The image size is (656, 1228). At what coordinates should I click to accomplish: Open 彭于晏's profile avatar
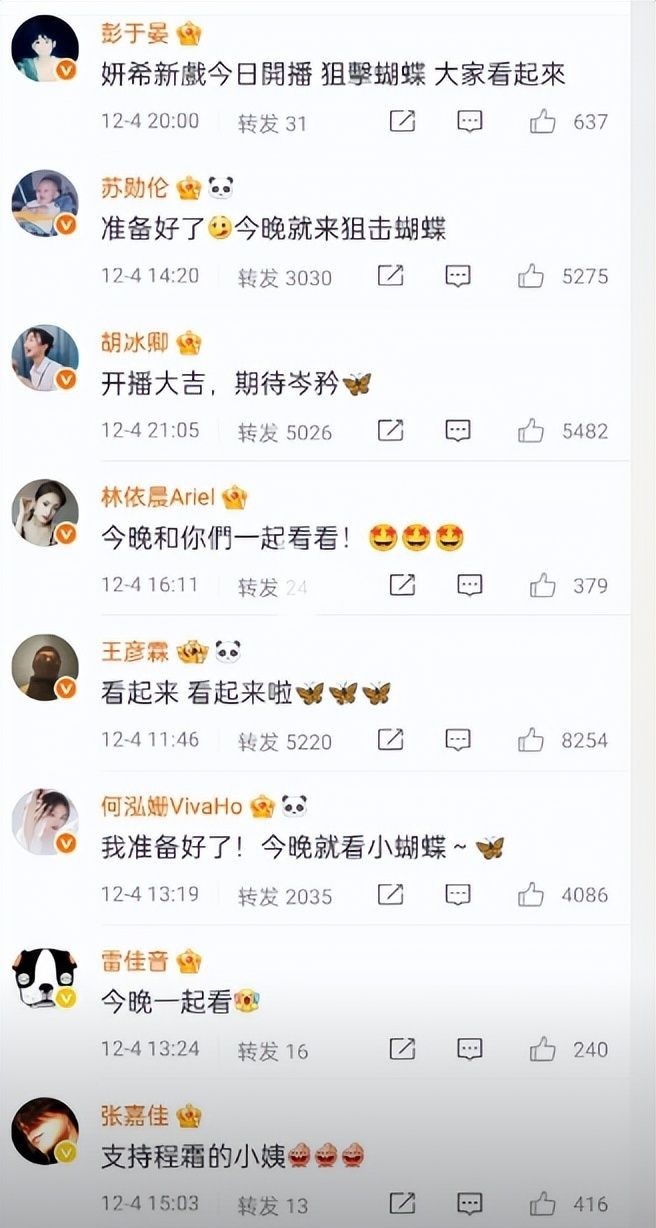click(44, 48)
